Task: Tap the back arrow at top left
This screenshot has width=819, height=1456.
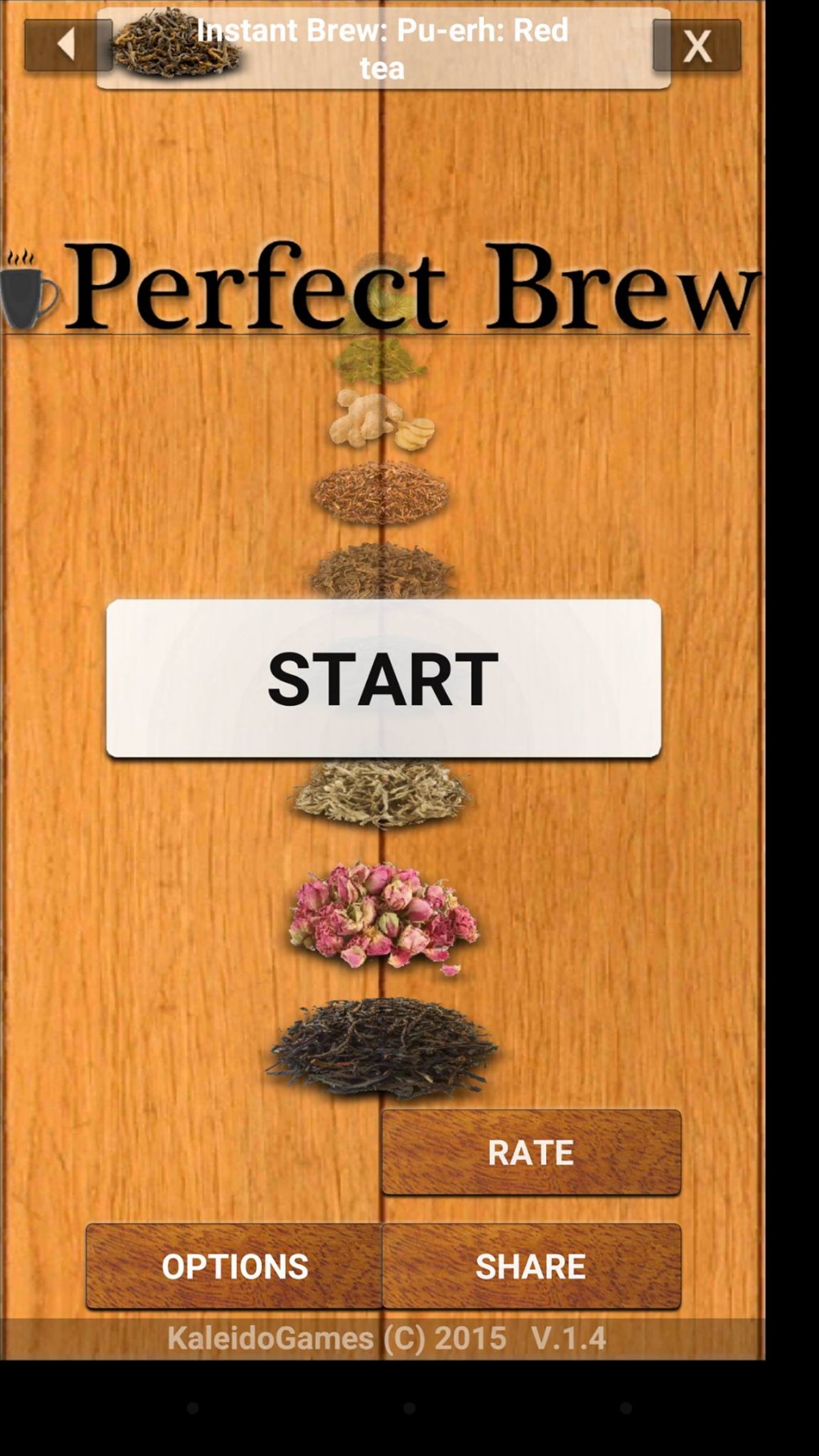Action: (x=66, y=45)
